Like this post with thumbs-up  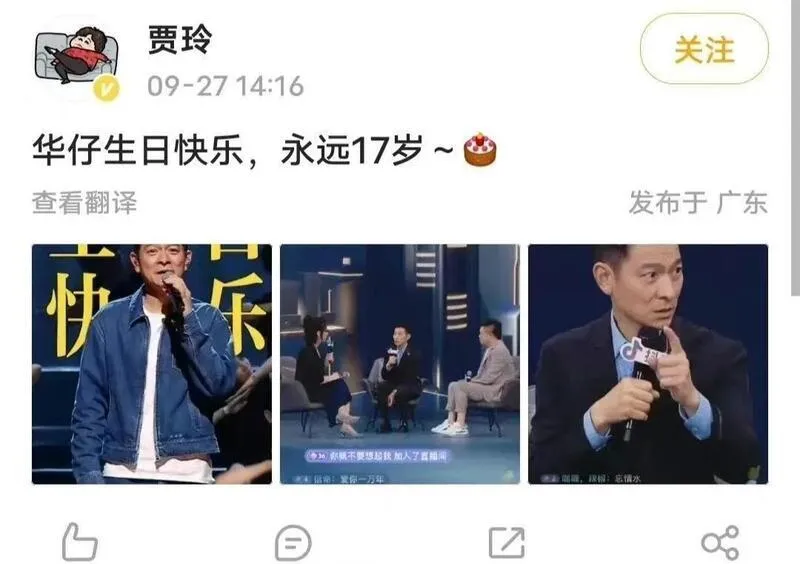pos(79,543)
